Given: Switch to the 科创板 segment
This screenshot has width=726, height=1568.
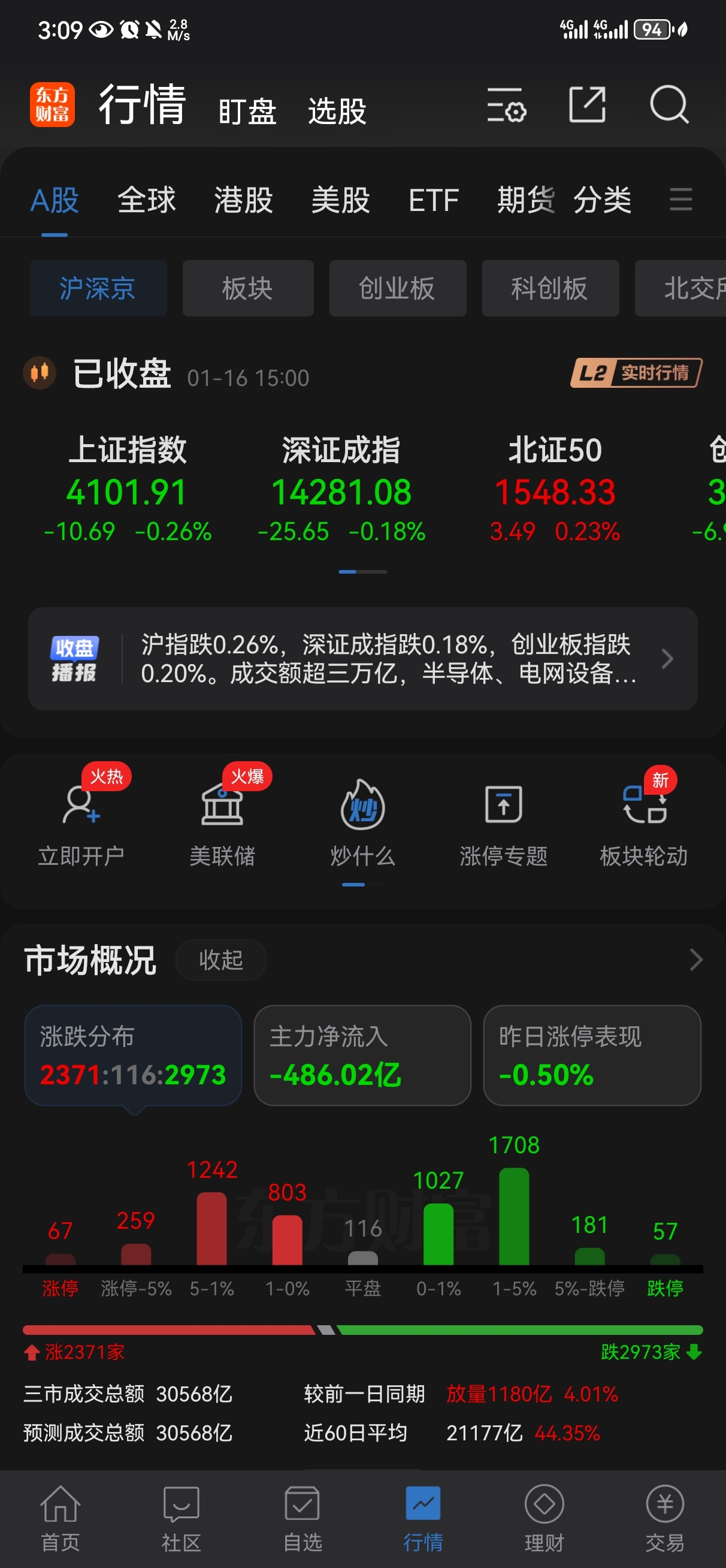Looking at the screenshot, I should tap(549, 288).
